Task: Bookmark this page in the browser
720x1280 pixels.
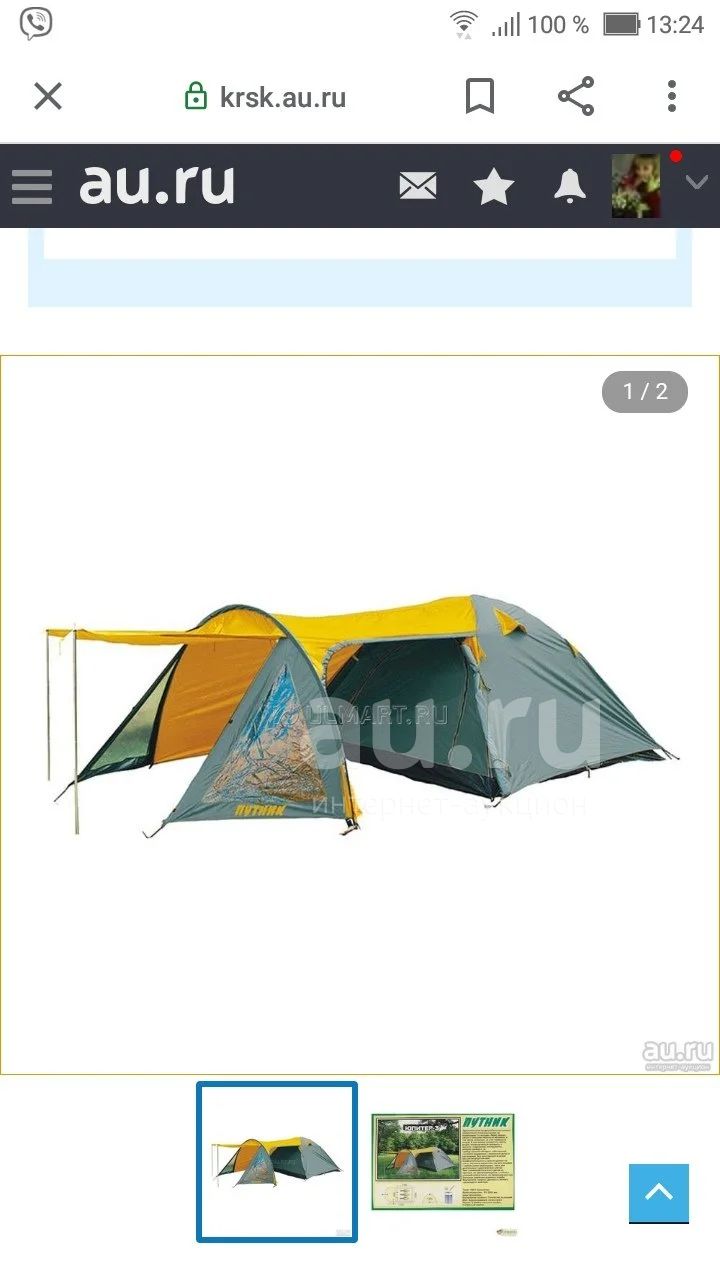Action: pos(480,97)
